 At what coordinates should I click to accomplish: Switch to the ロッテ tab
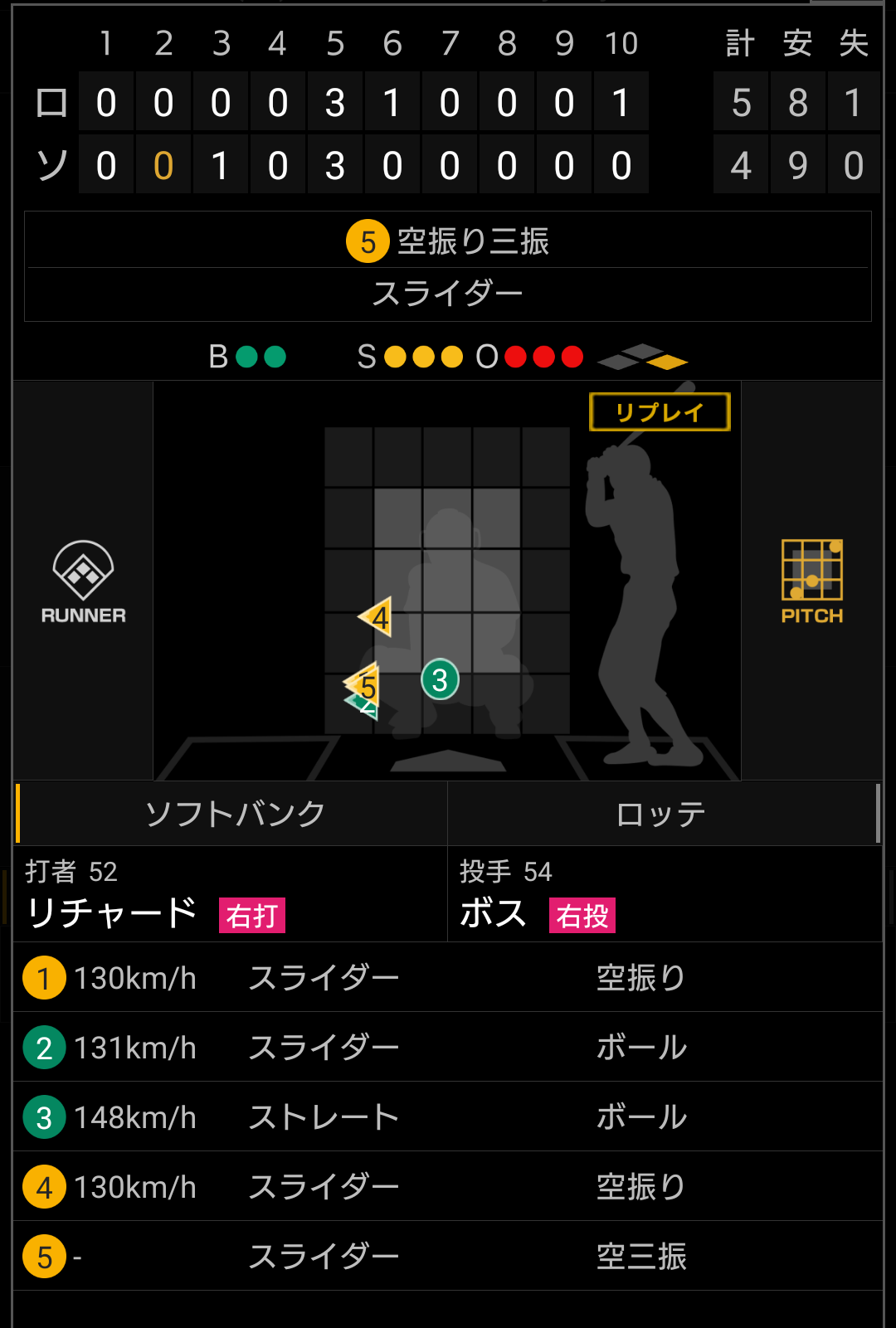(661, 814)
